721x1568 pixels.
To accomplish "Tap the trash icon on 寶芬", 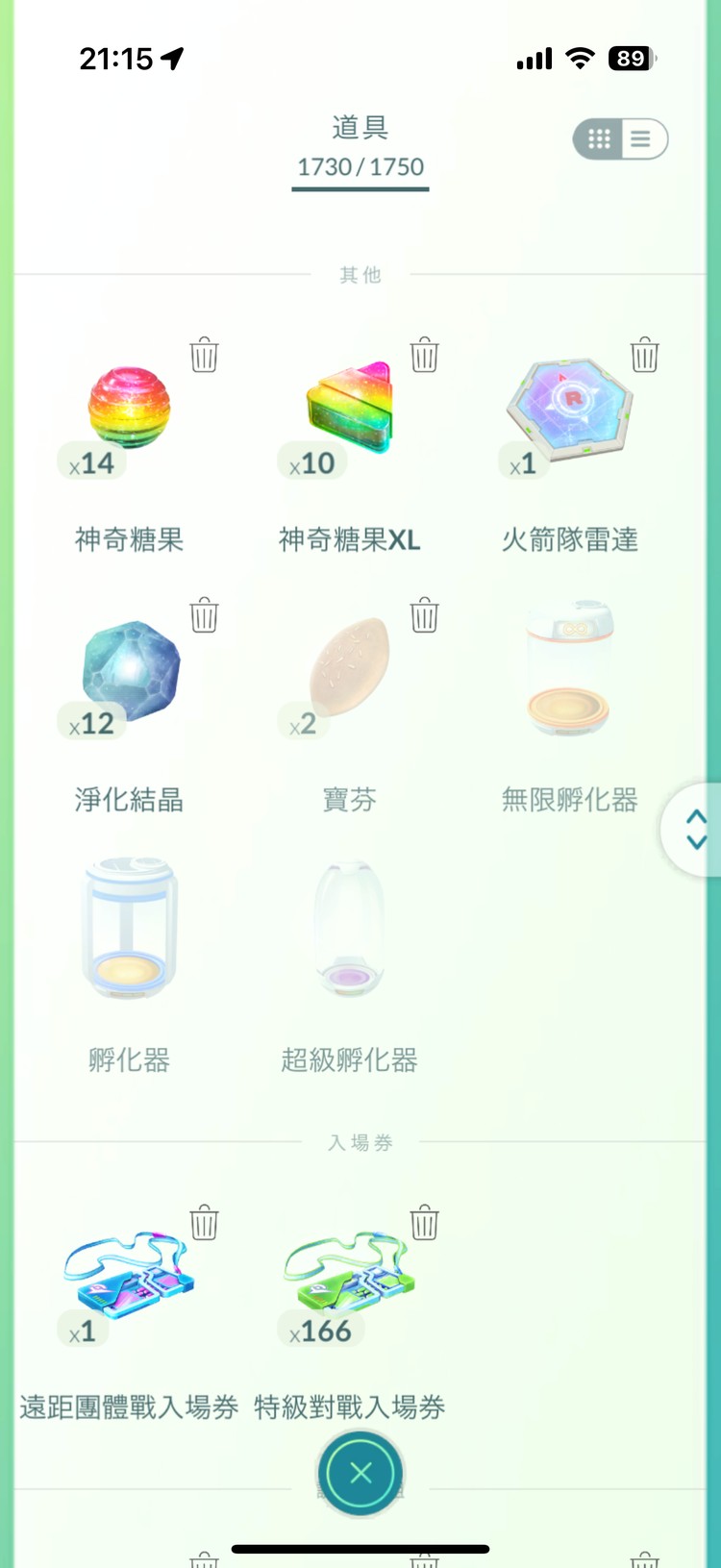I will (x=423, y=616).
